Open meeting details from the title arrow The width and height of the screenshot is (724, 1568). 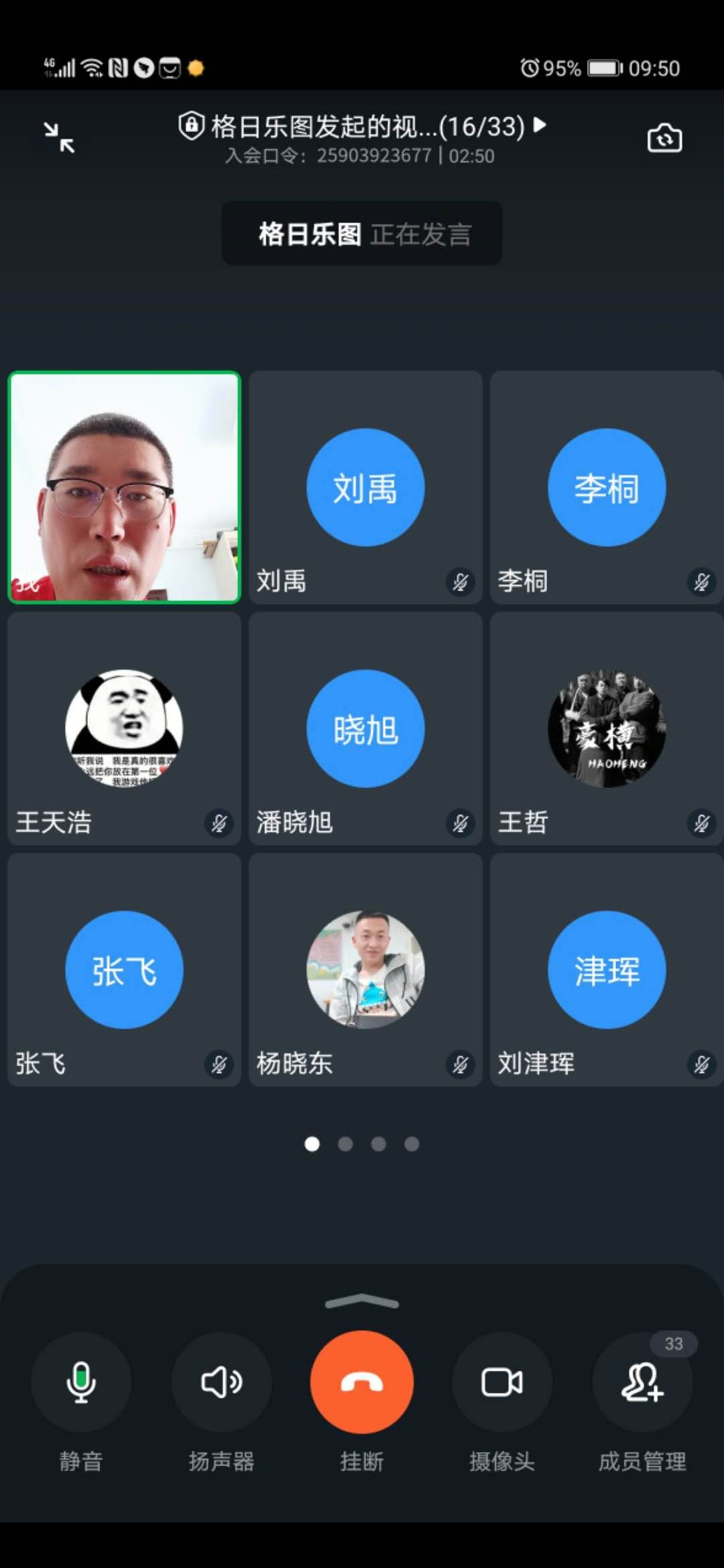coord(540,125)
